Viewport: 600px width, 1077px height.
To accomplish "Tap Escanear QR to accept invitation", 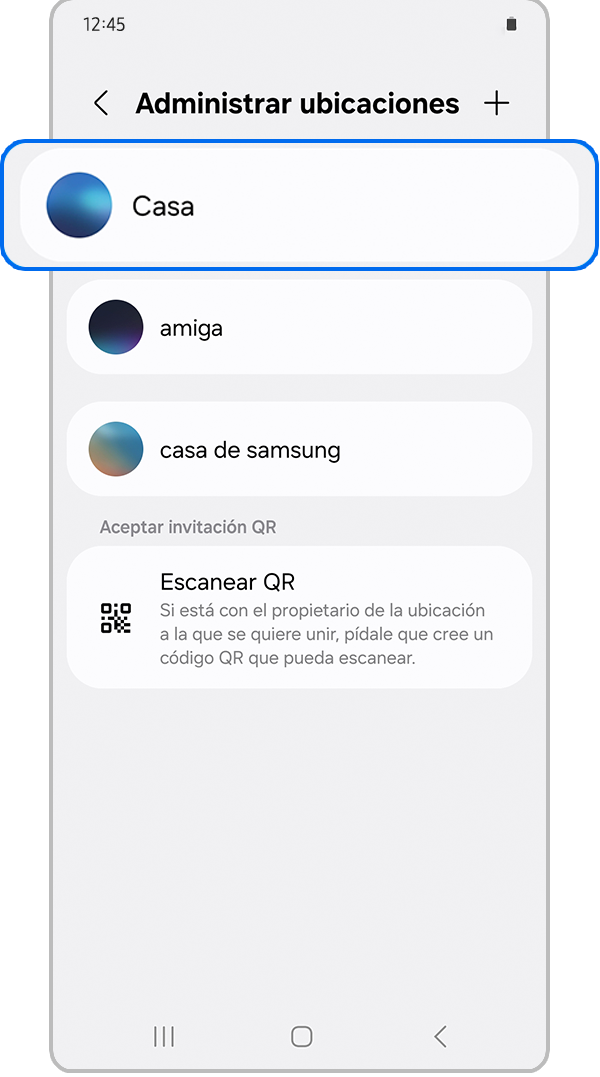I will coord(299,617).
